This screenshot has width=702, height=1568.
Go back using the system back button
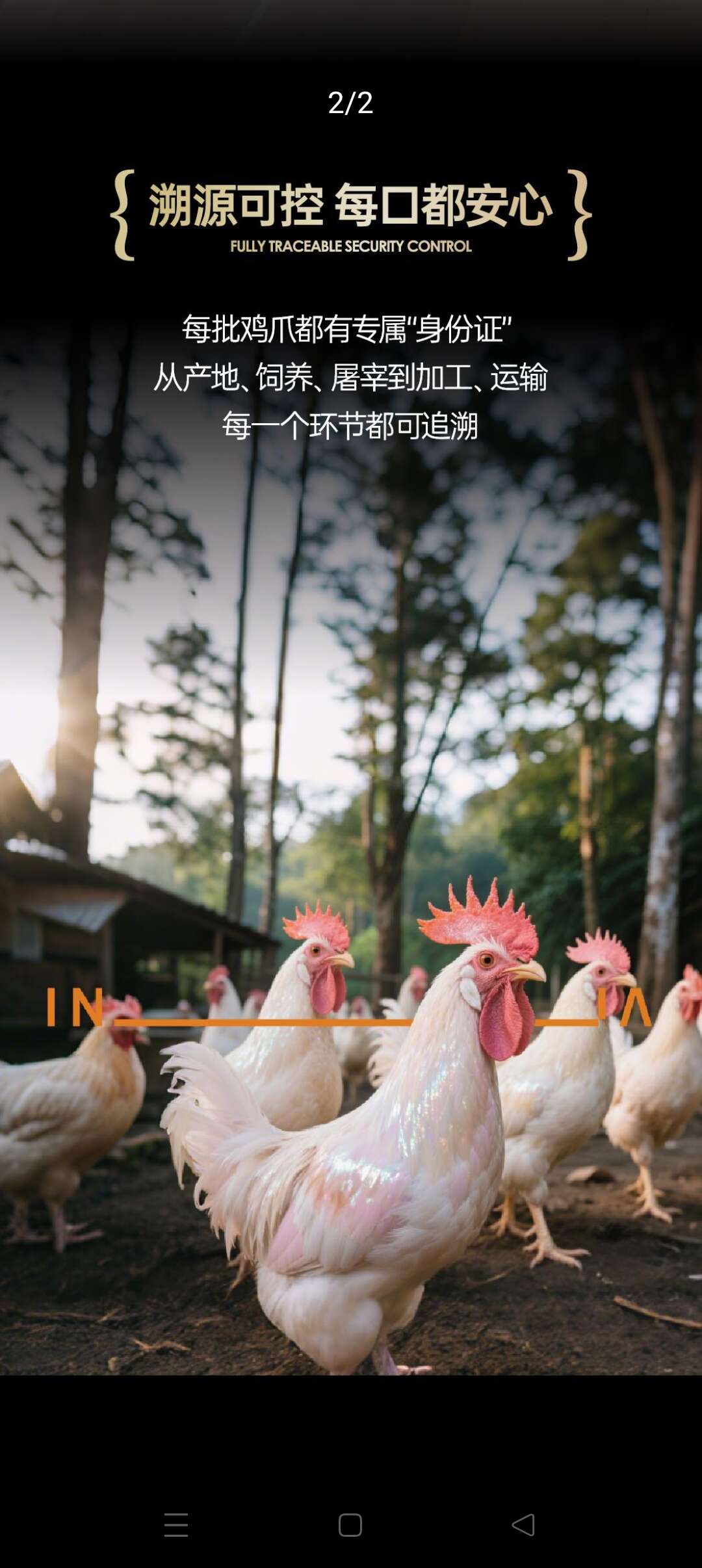click(x=523, y=1524)
